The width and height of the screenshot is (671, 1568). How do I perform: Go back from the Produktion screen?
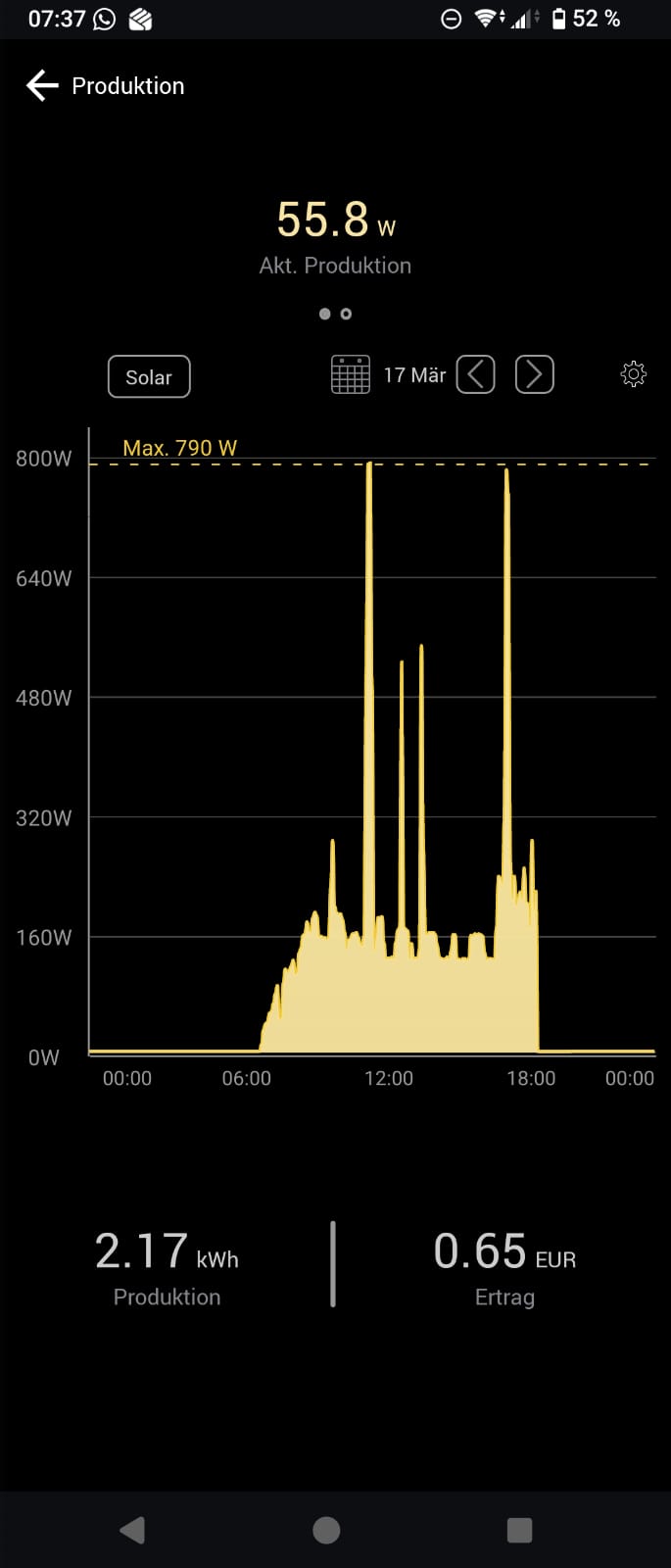[x=42, y=86]
